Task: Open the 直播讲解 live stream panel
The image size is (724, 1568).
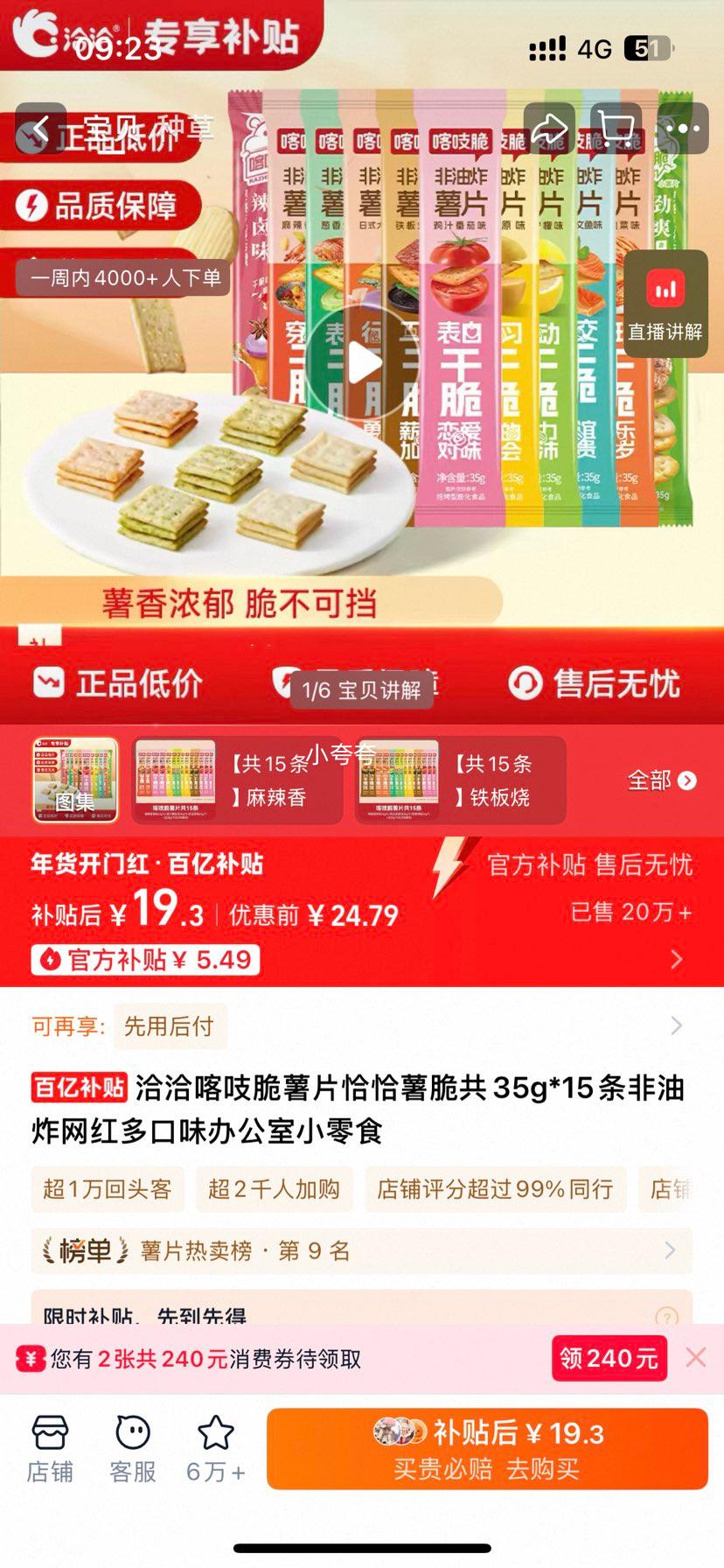Action: (x=665, y=304)
